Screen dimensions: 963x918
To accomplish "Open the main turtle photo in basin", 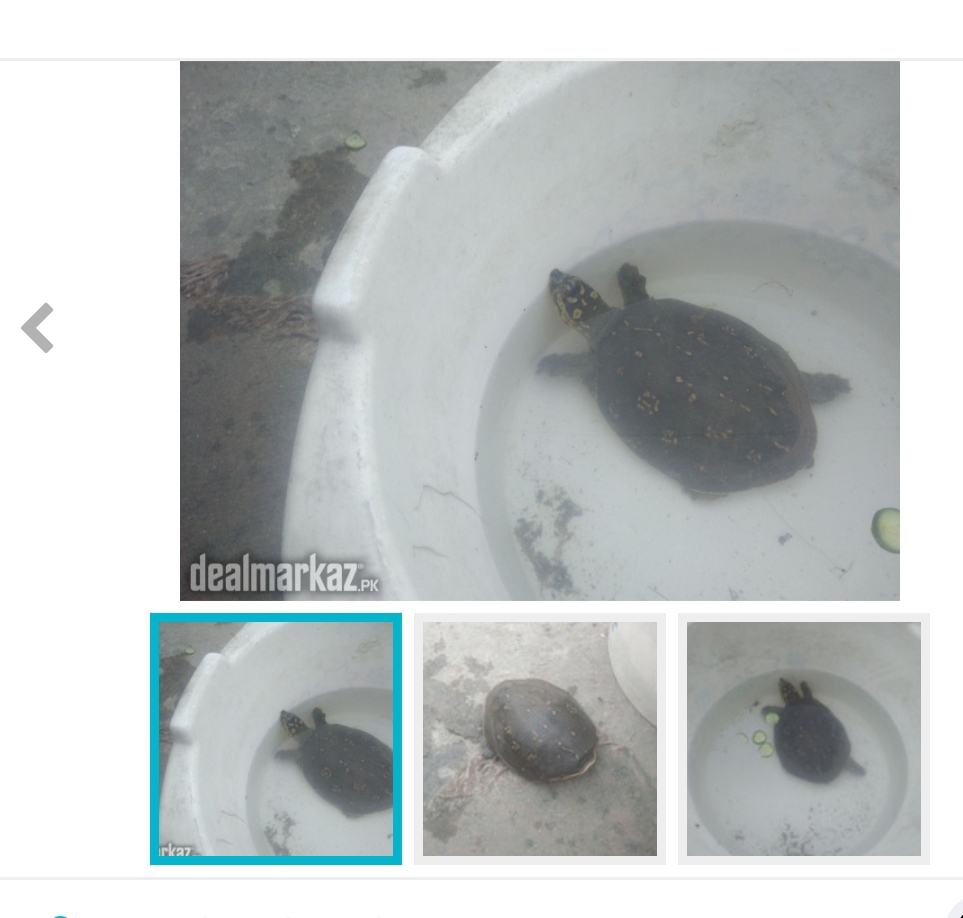I will tap(539, 331).
